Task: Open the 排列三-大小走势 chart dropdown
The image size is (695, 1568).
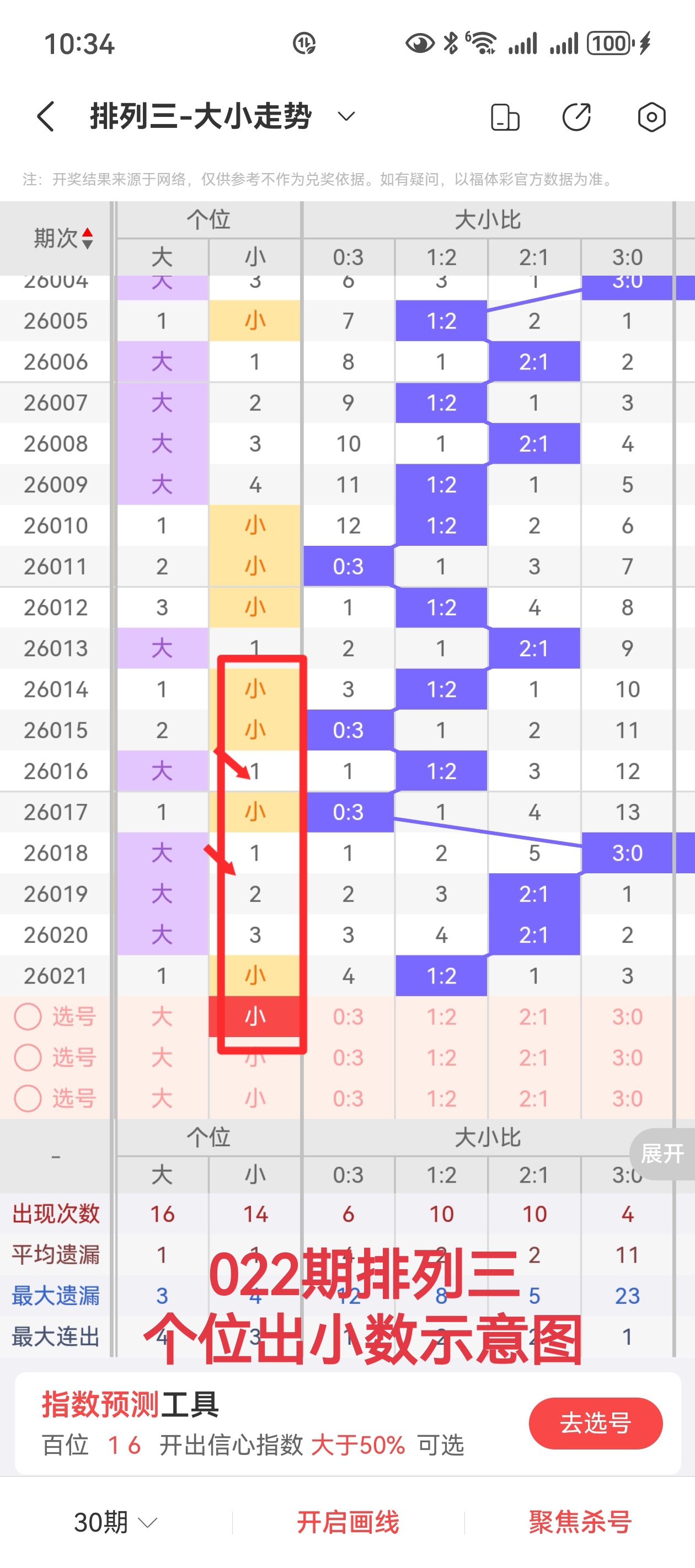Action: pos(346,116)
